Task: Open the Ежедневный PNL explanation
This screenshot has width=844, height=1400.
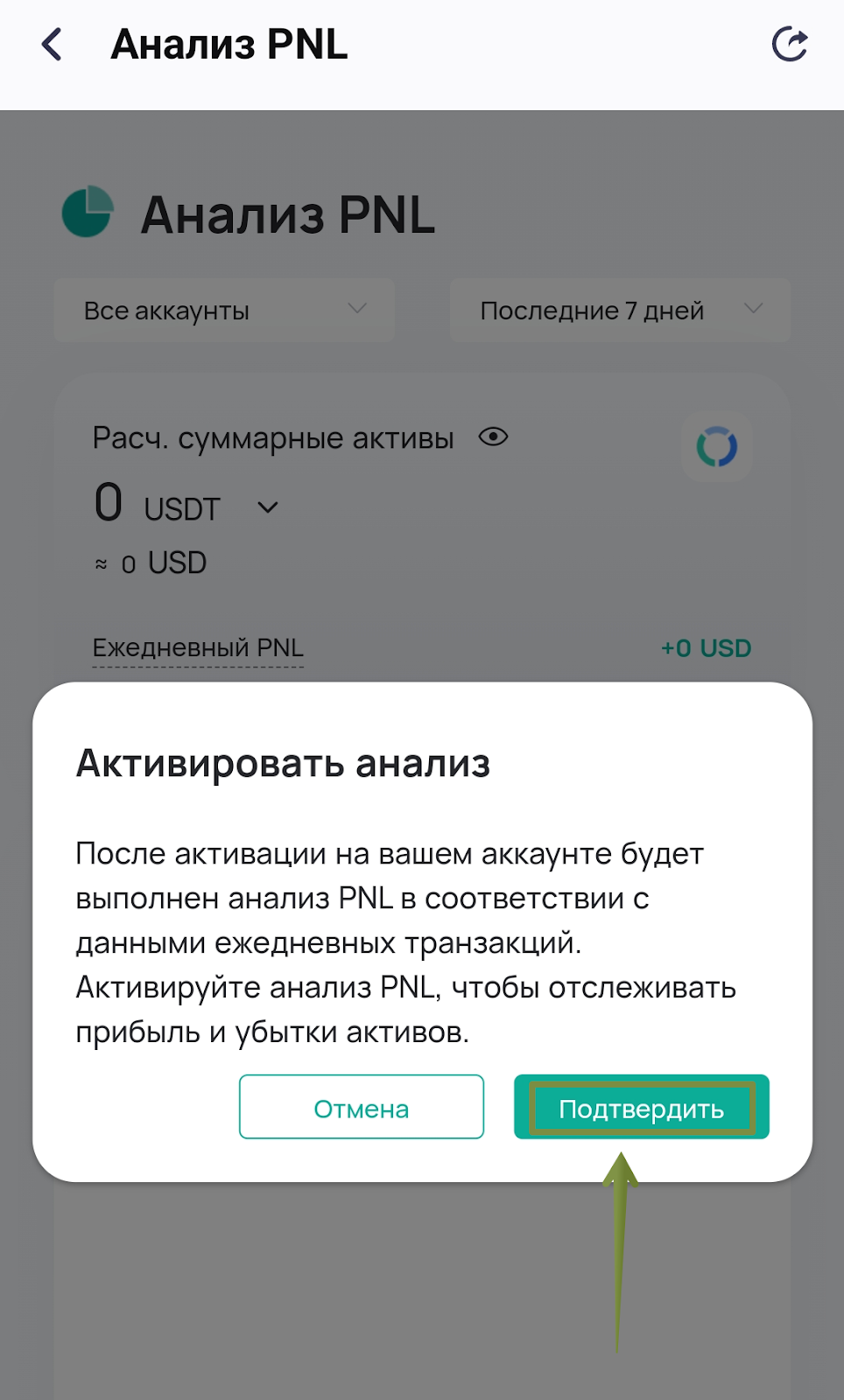Action: click(198, 648)
